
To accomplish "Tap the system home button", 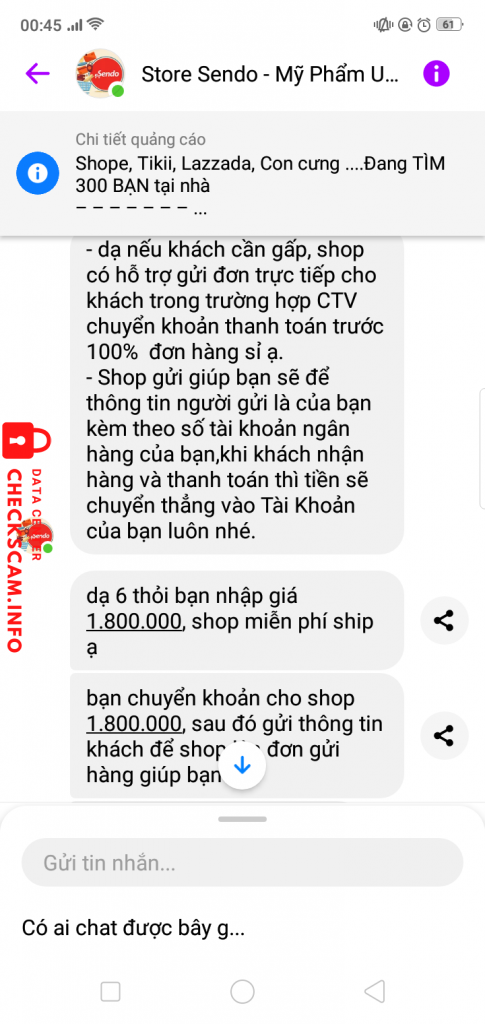I will 242,991.
